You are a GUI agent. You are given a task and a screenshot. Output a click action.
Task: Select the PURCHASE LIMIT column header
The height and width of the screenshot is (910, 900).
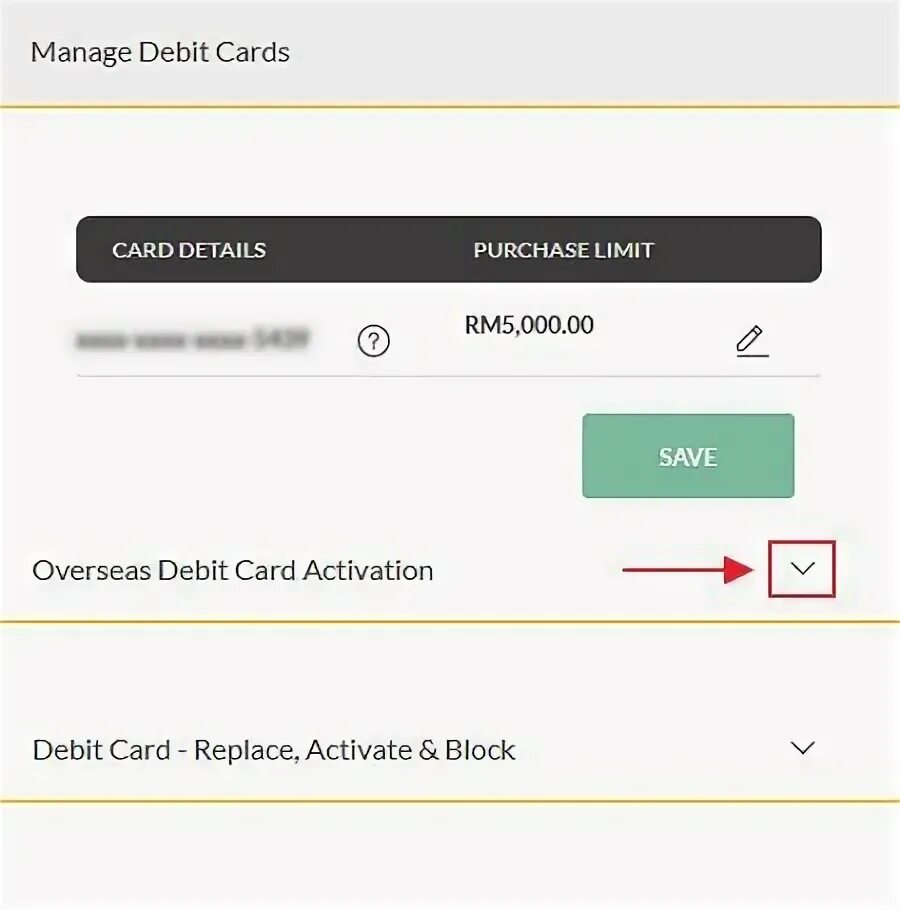click(564, 250)
